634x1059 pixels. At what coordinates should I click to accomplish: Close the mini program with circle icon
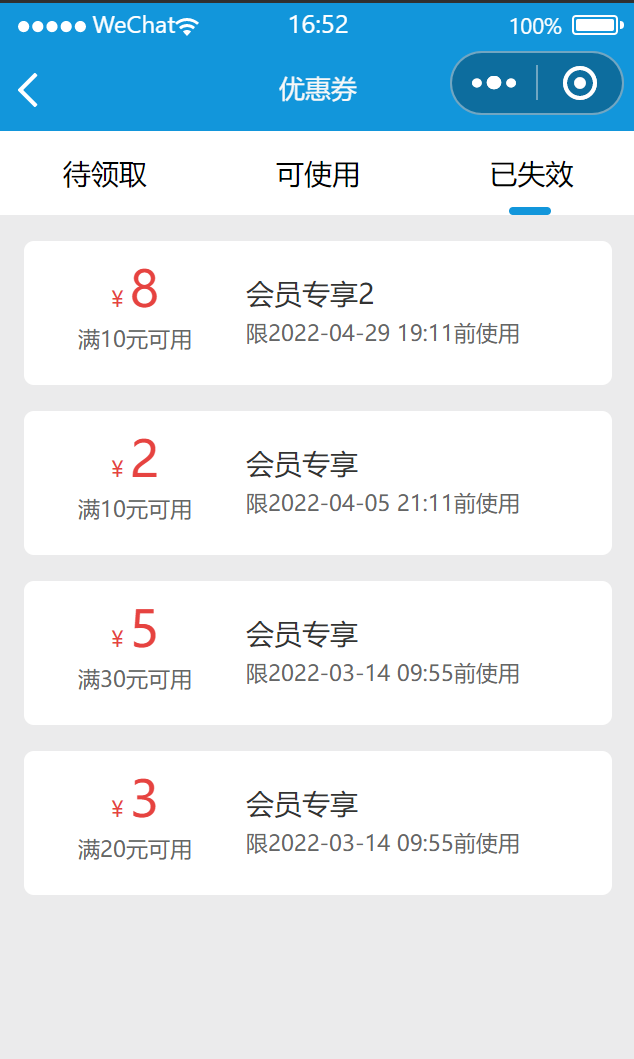(580, 83)
